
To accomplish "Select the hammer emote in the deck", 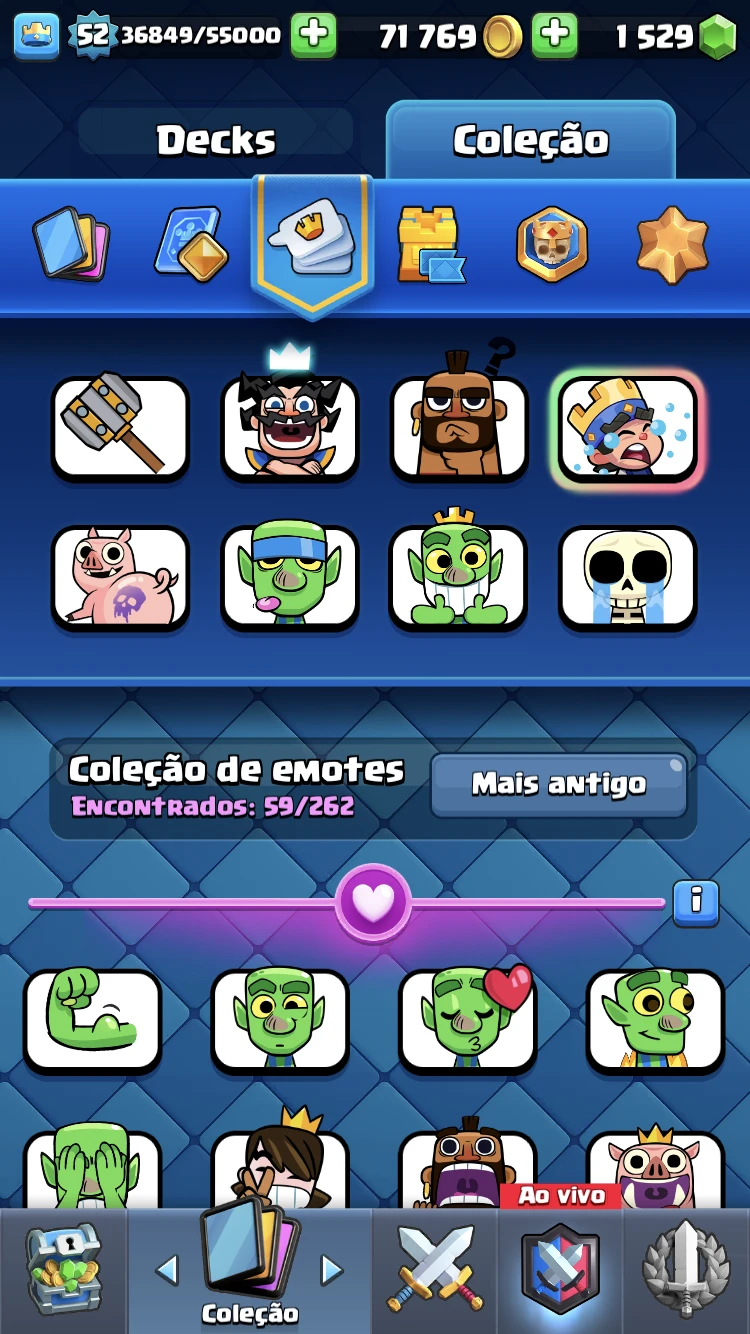I will coord(120,427).
